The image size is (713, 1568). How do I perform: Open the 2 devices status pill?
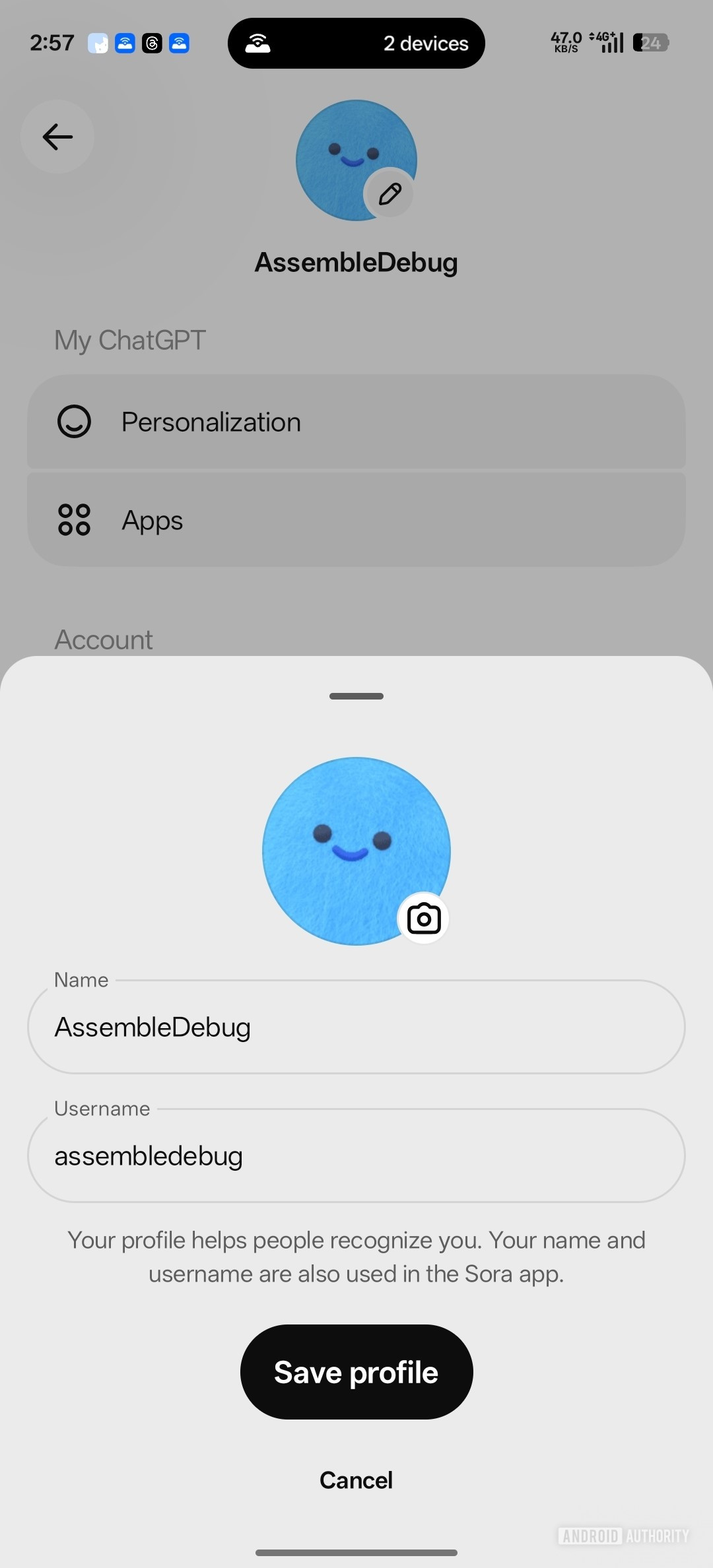(x=356, y=43)
